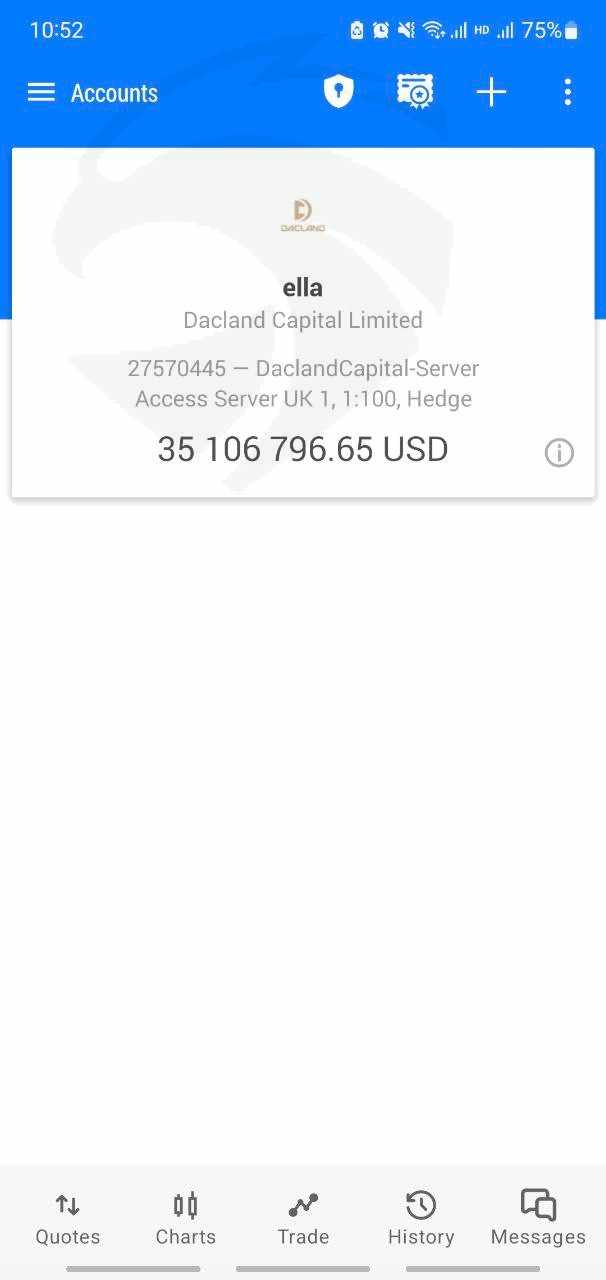Open the shield password security icon
The height and width of the screenshot is (1280, 606).
(339, 92)
